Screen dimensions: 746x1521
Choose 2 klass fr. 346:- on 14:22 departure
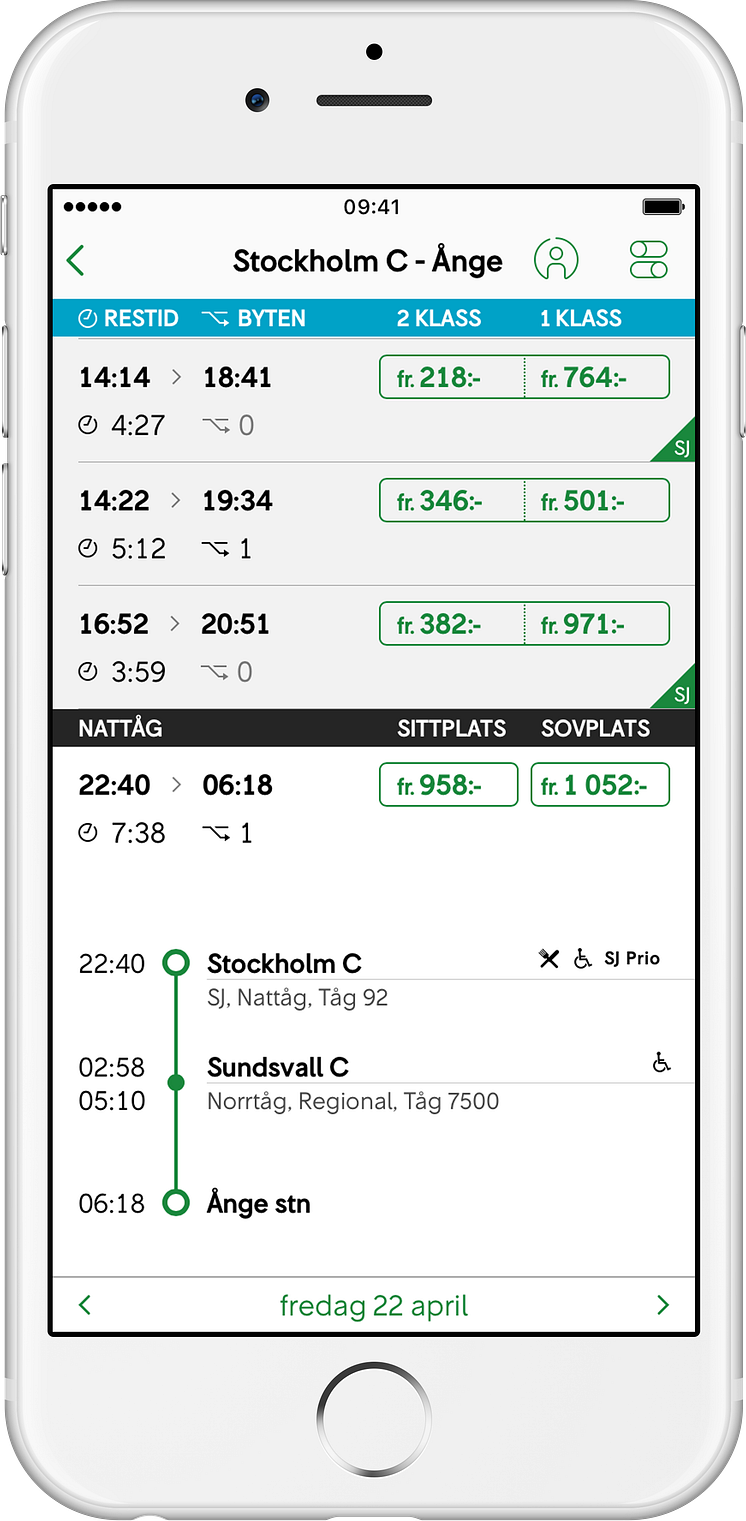click(x=451, y=500)
